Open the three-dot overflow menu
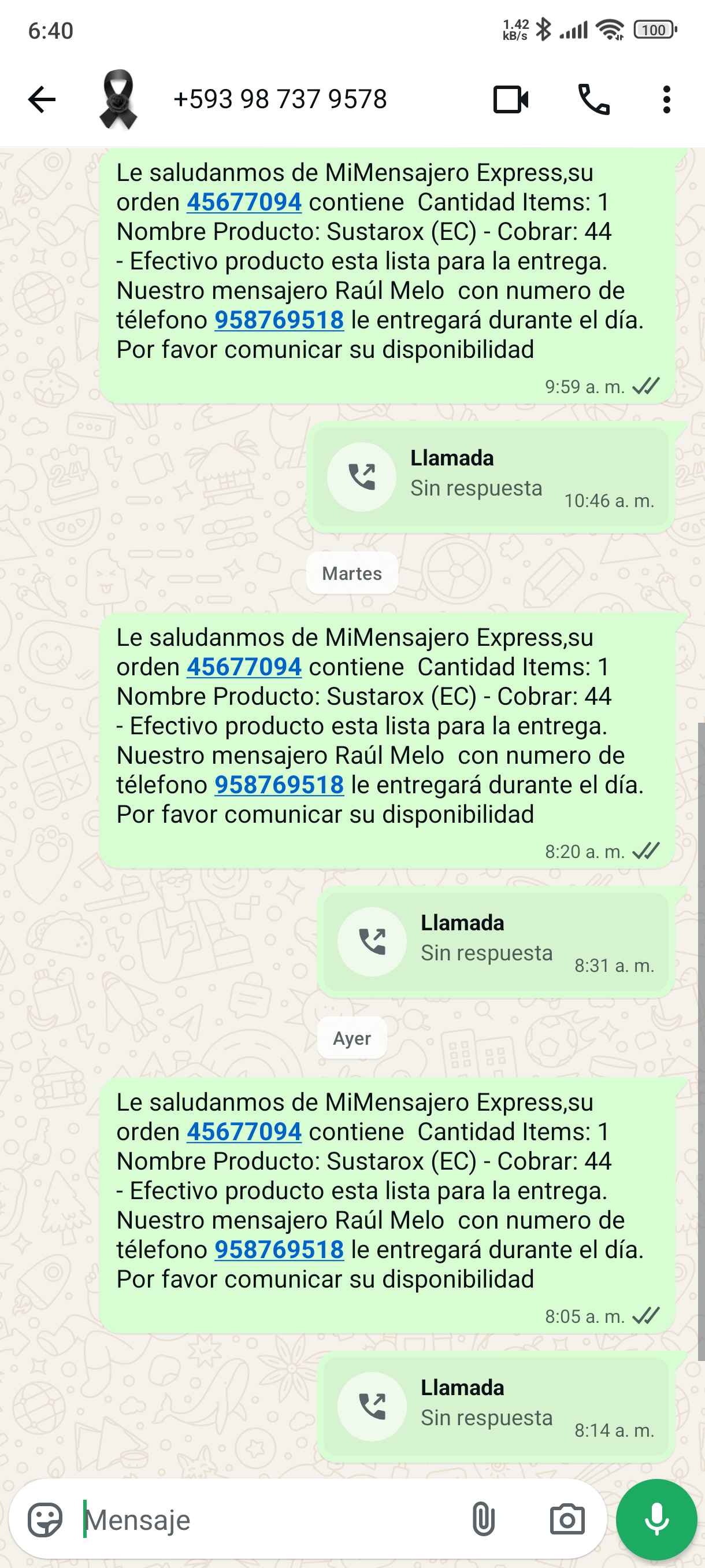705x1568 pixels. click(x=667, y=99)
